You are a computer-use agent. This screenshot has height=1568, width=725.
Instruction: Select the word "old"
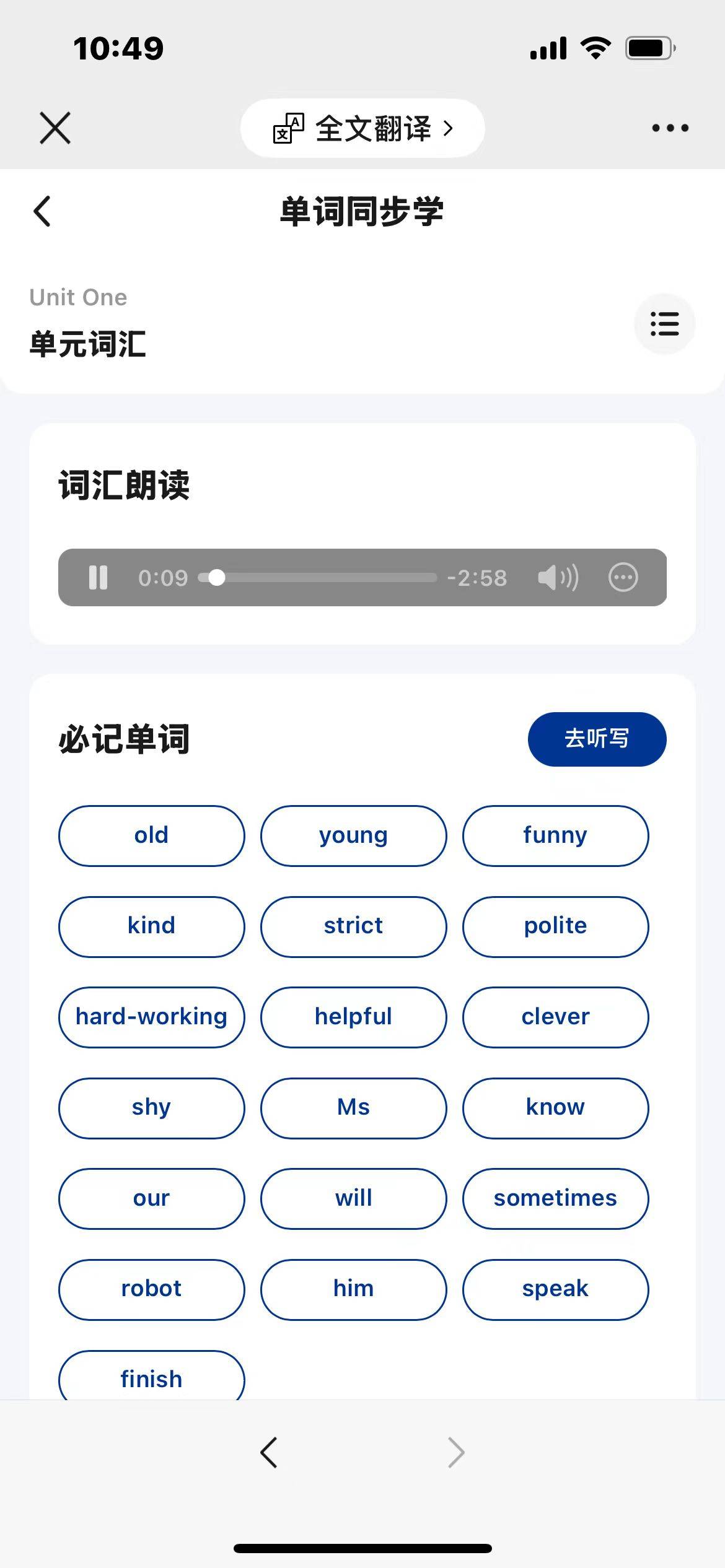click(x=152, y=835)
